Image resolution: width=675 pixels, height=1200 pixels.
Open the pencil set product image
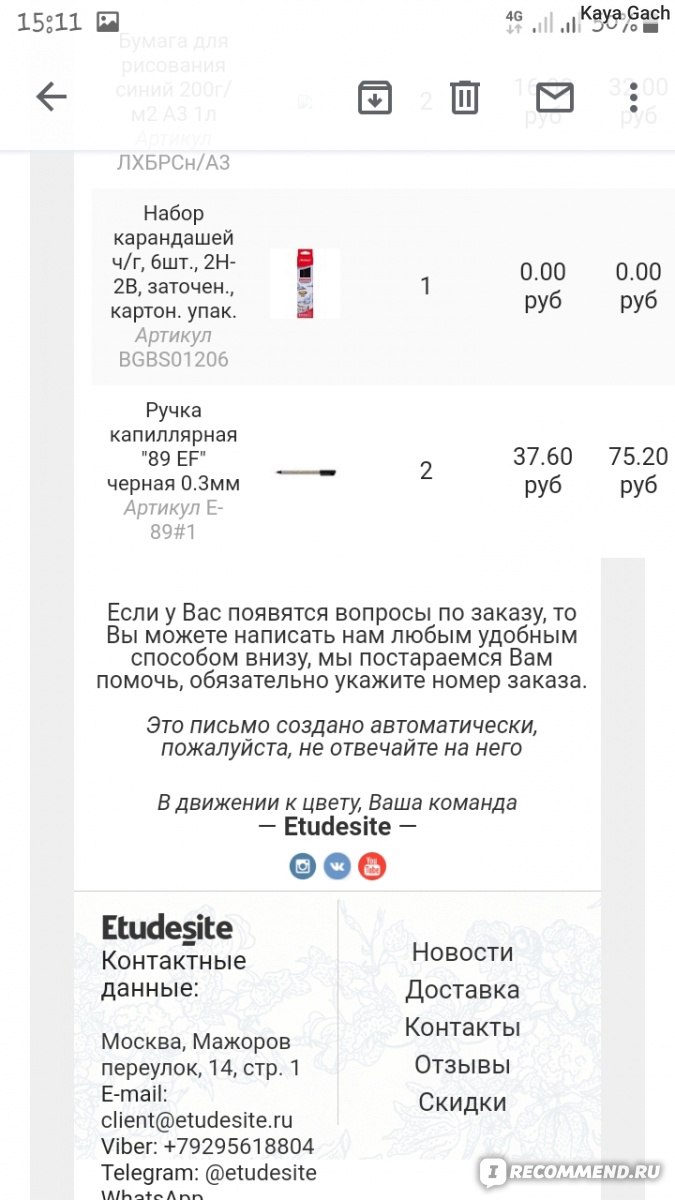(x=305, y=284)
